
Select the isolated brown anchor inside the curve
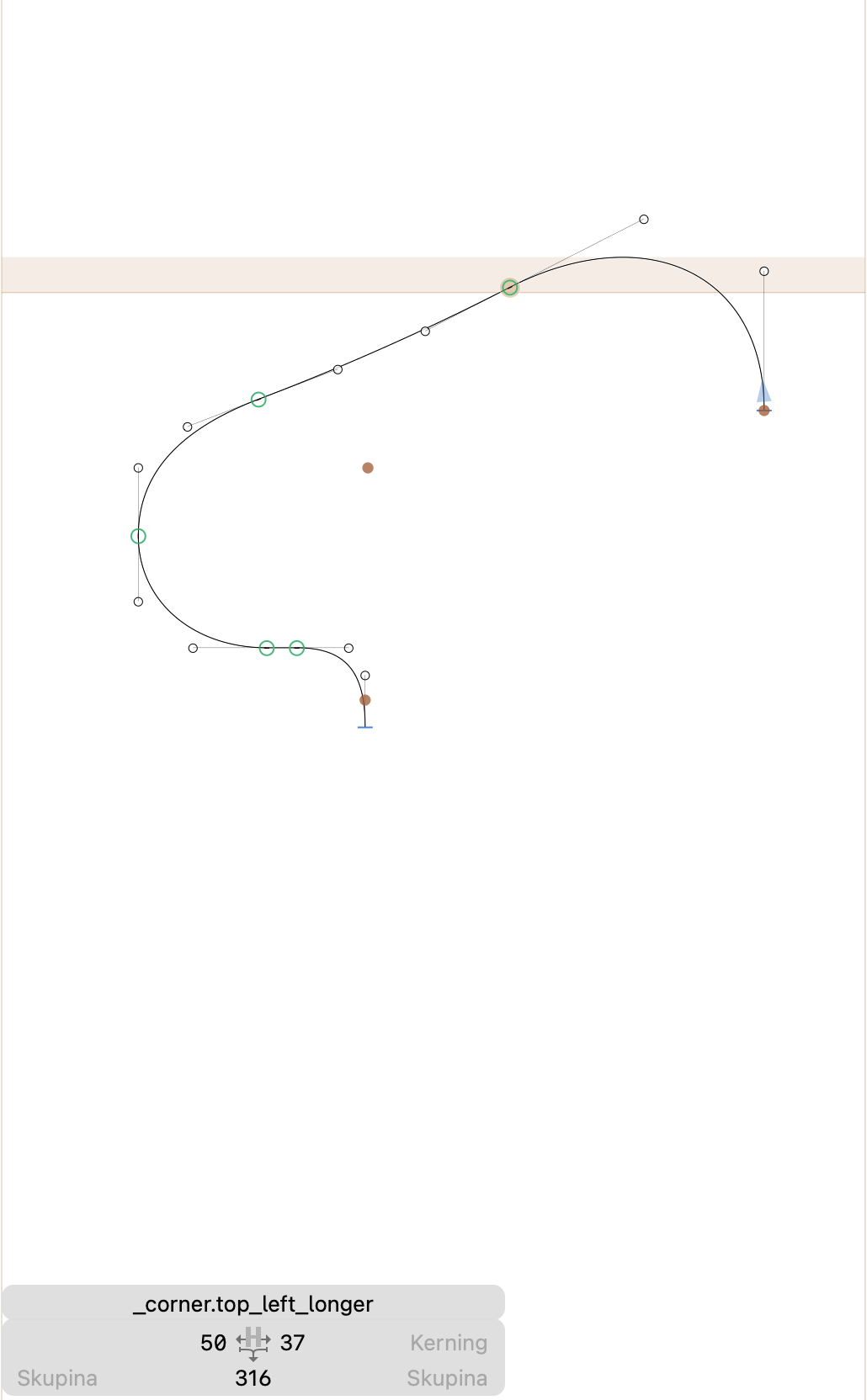click(368, 468)
